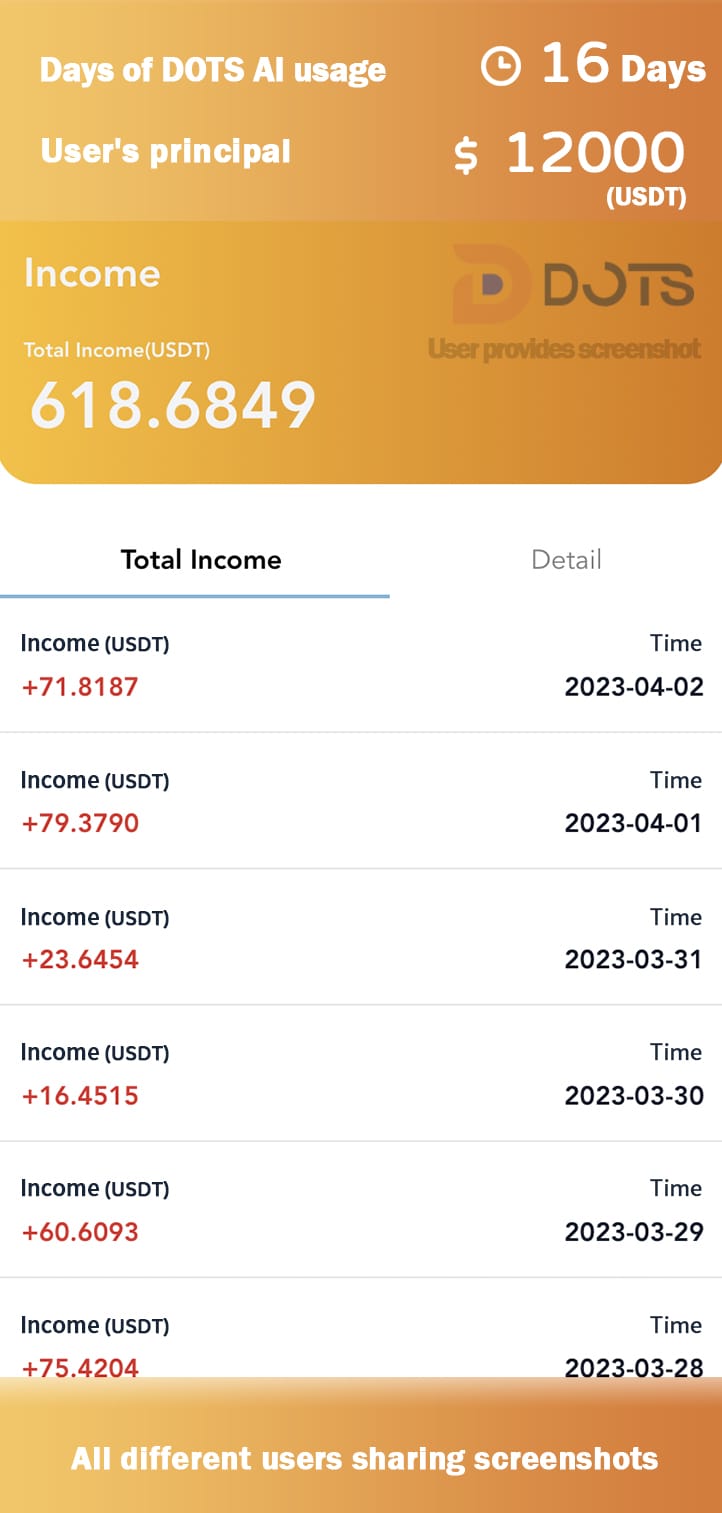Image resolution: width=722 pixels, height=1513 pixels.
Task: Tap the date 2023-03-28
Action: coord(633,1368)
